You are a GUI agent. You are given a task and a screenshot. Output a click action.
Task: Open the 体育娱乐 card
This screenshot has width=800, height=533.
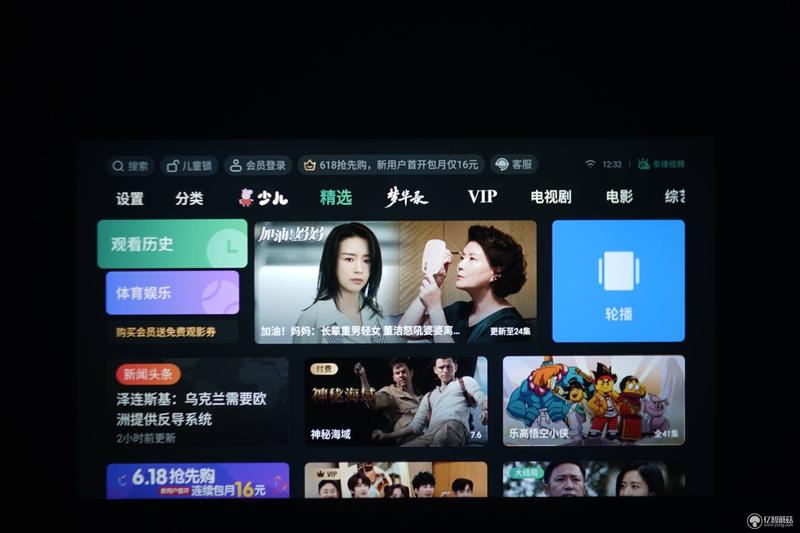[171, 293]
